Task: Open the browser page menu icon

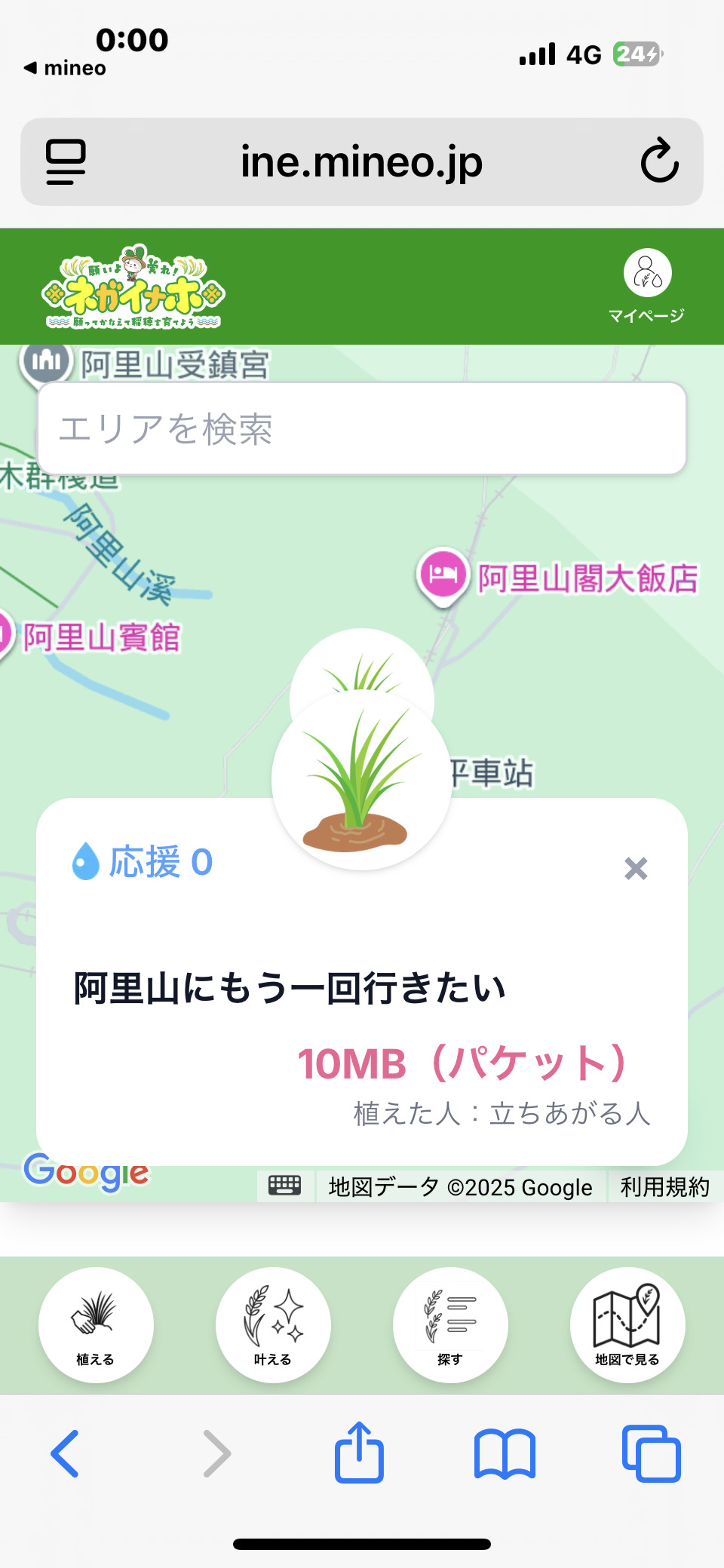Action: coord(66,161)
